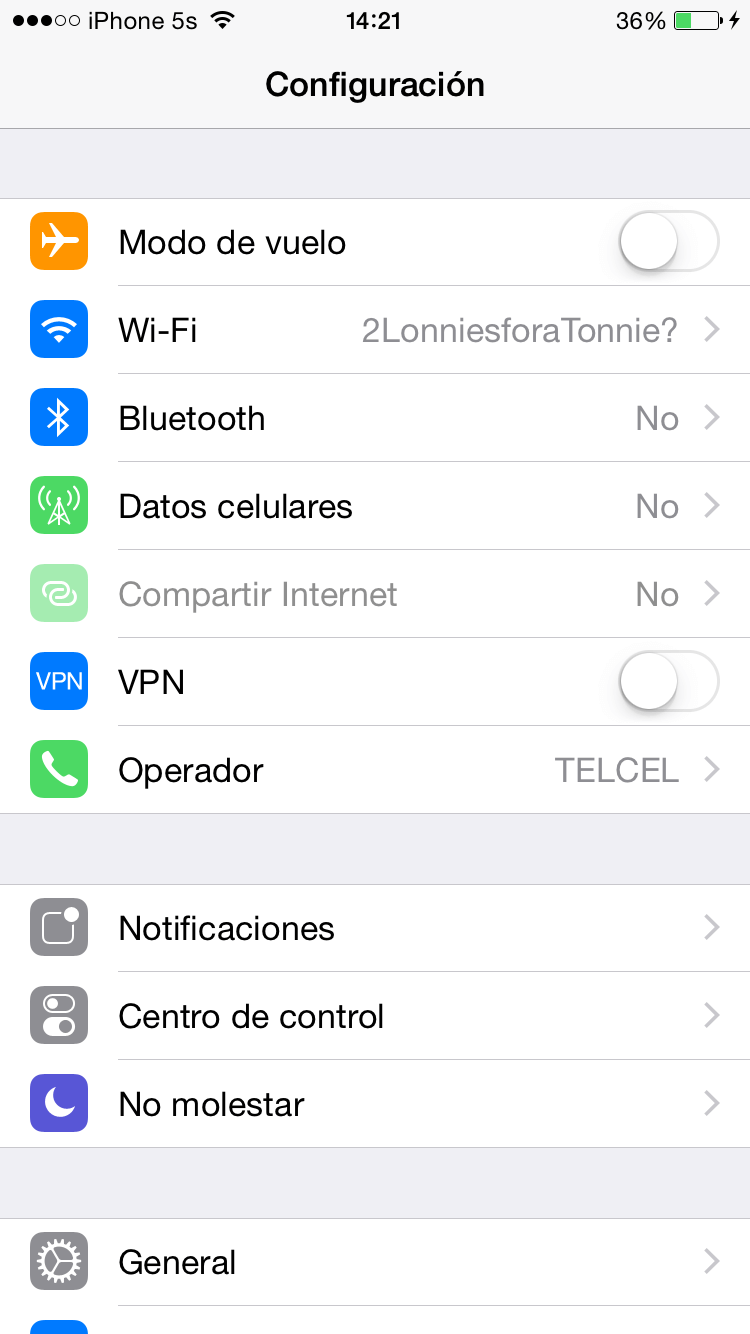Open Operador TELCEL settings
Image resolution: width=750 pixels, height=1334 pixels.
pyautogui.click(x=375, y=770)
